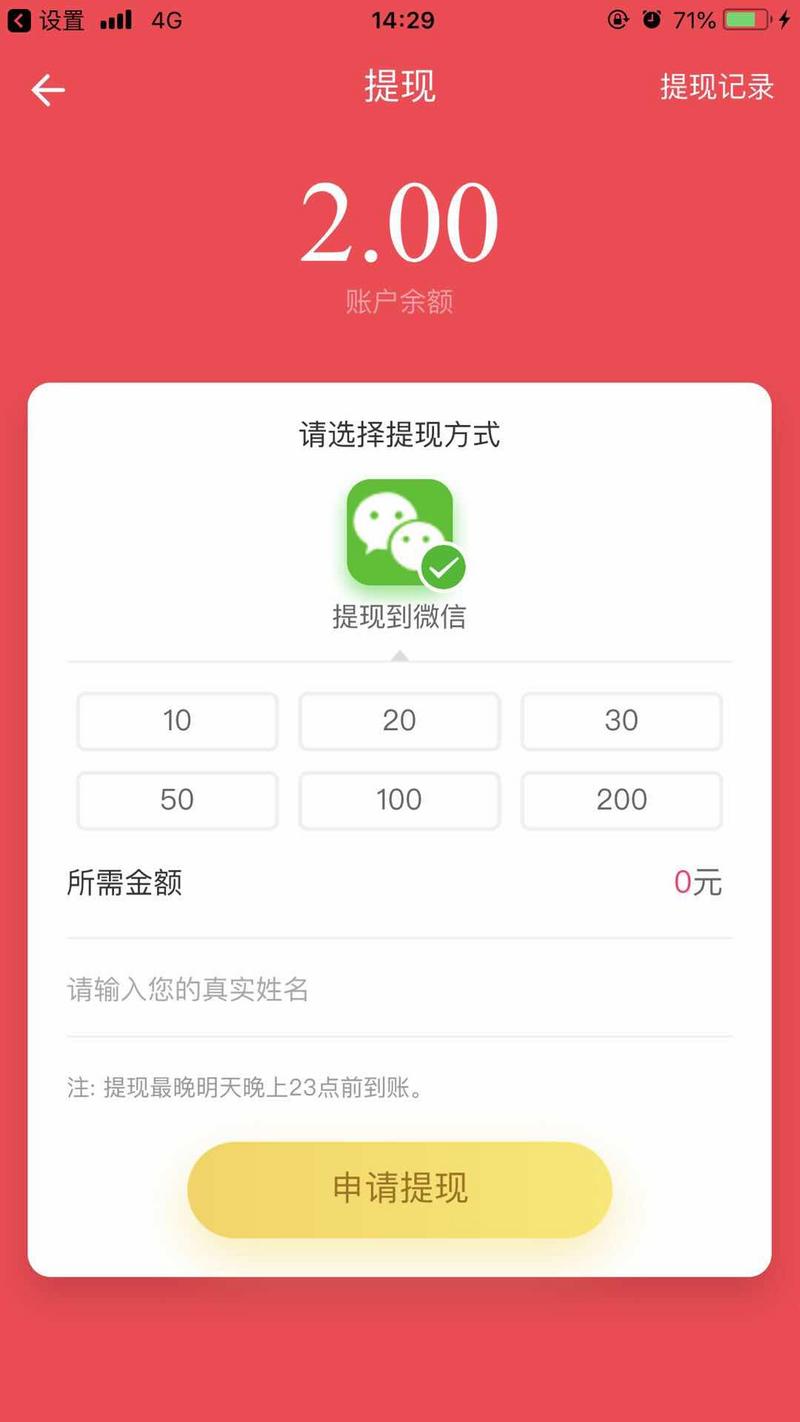Viewport: 800px width, 1422px height.
Task: Select the 20 yuan amount option
Action: click(x=399, y=721)
